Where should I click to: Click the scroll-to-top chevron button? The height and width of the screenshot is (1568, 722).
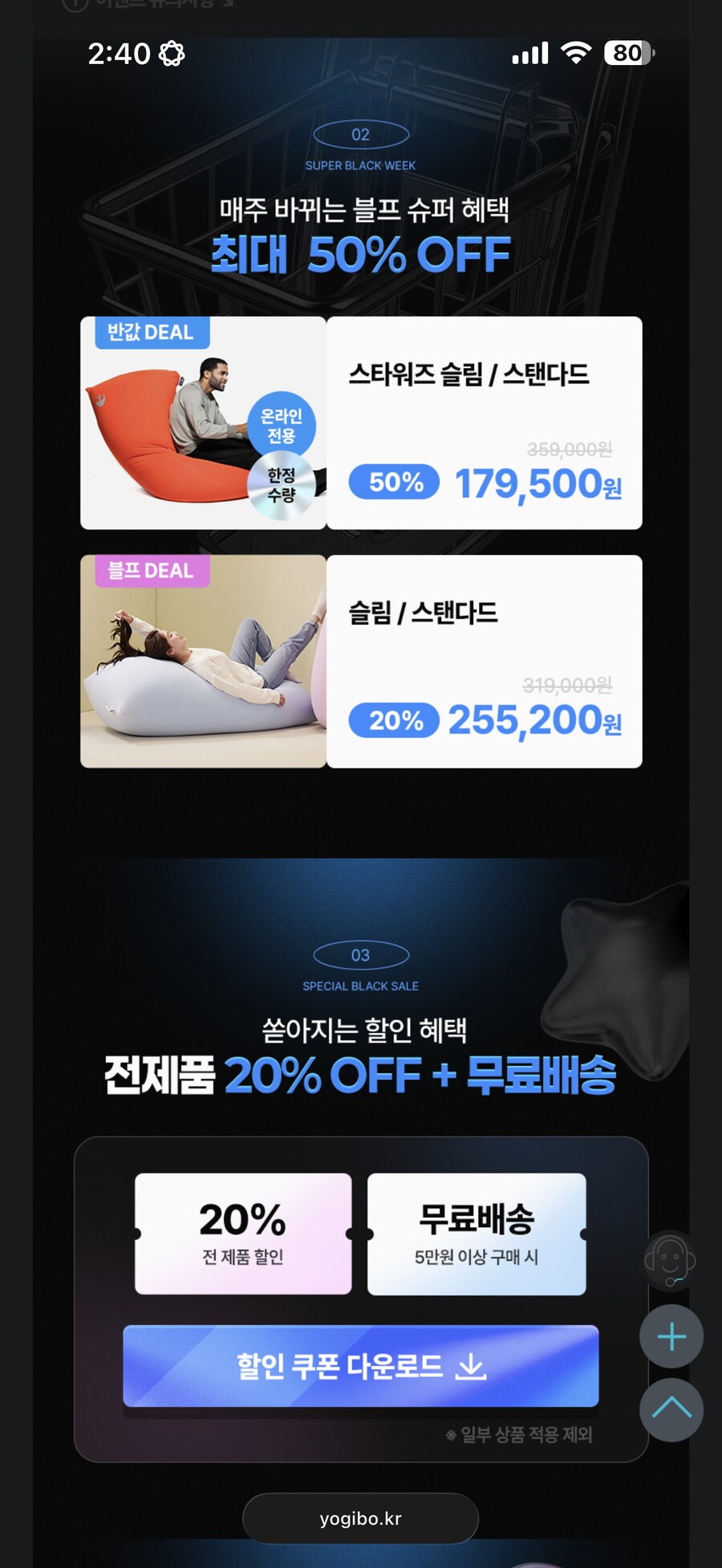tap(671, 1410)
